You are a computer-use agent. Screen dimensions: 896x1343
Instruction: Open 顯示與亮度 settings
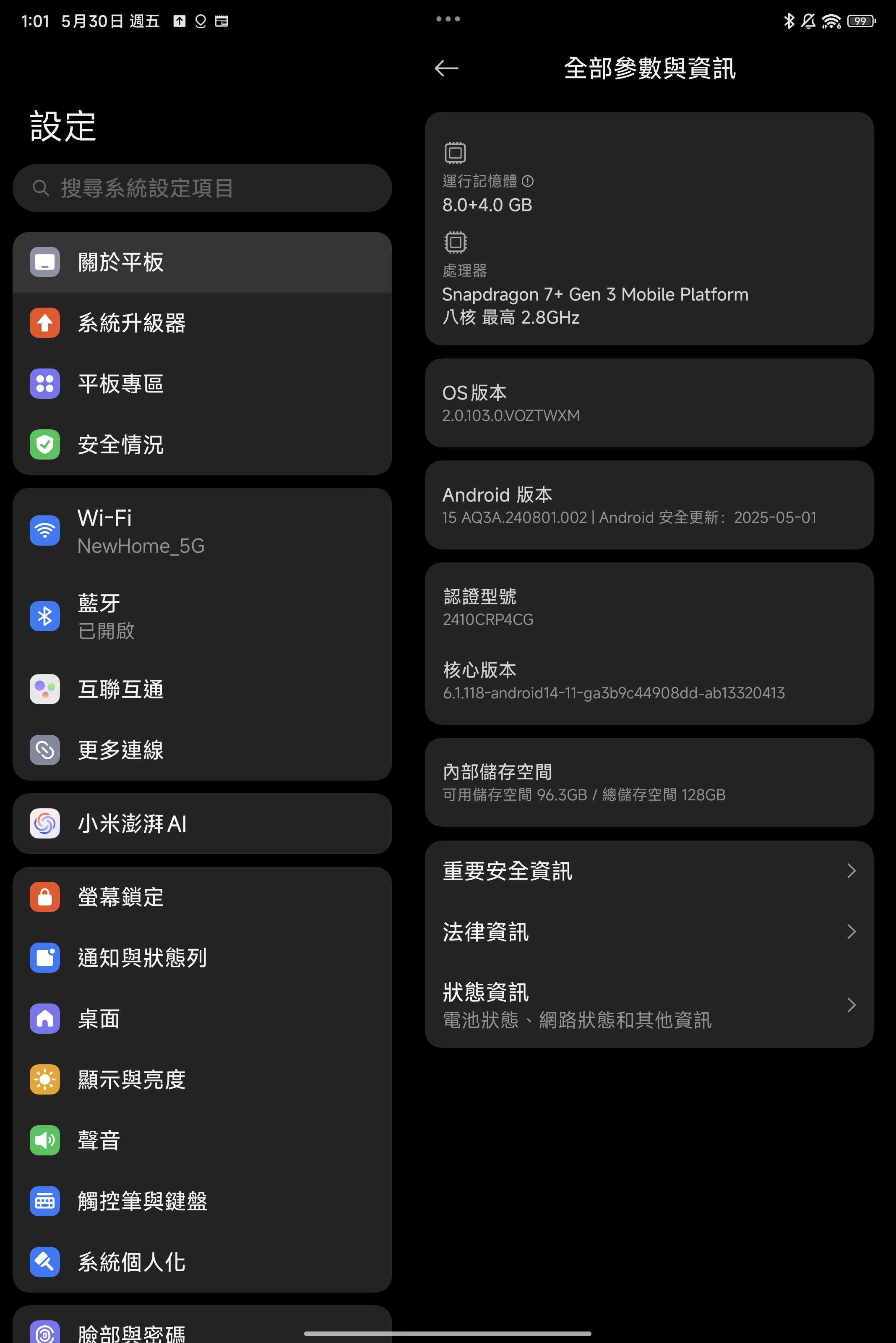(202, 1079)
